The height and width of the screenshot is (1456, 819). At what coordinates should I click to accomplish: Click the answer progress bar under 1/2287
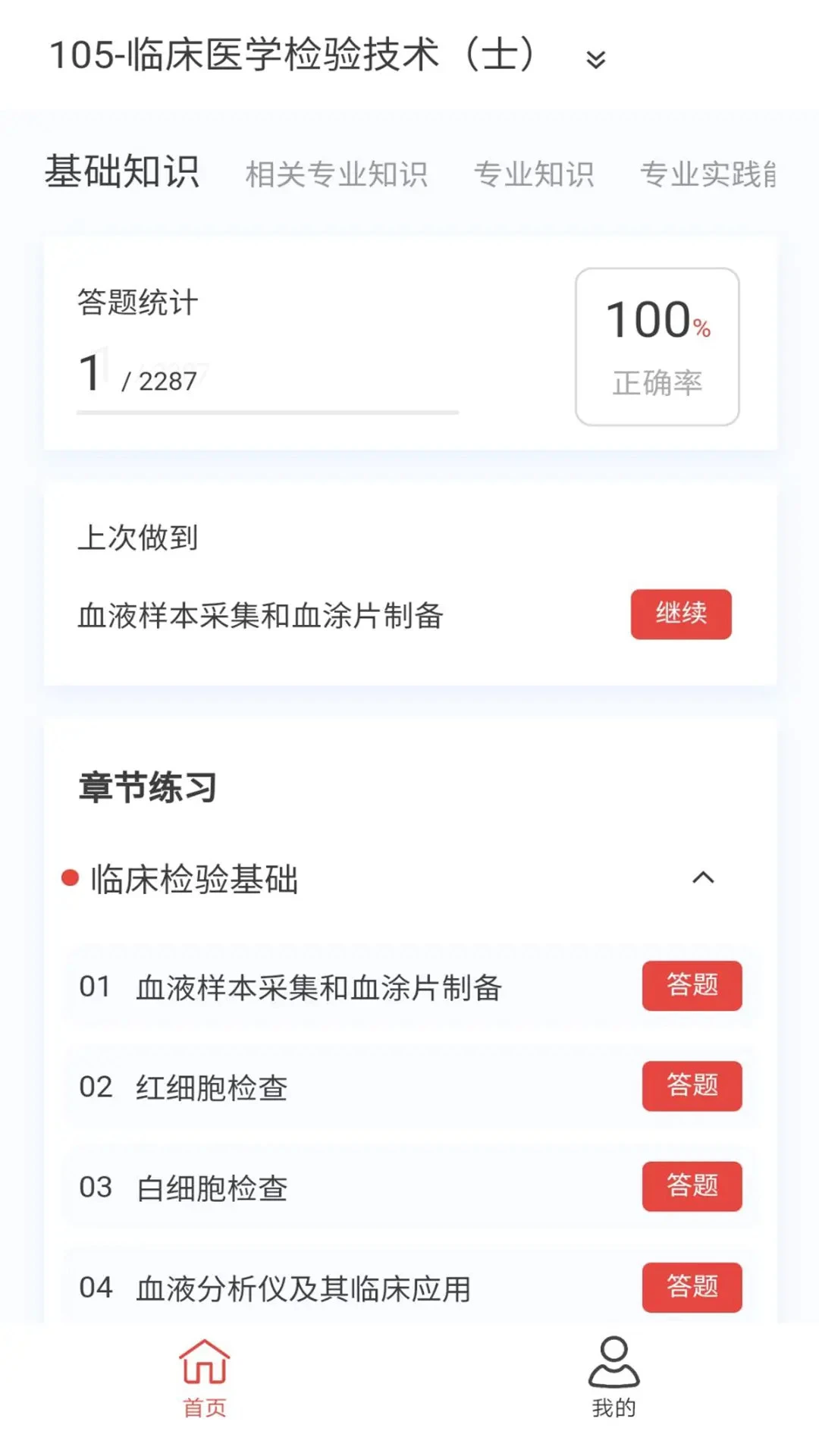tap(267, 413)
